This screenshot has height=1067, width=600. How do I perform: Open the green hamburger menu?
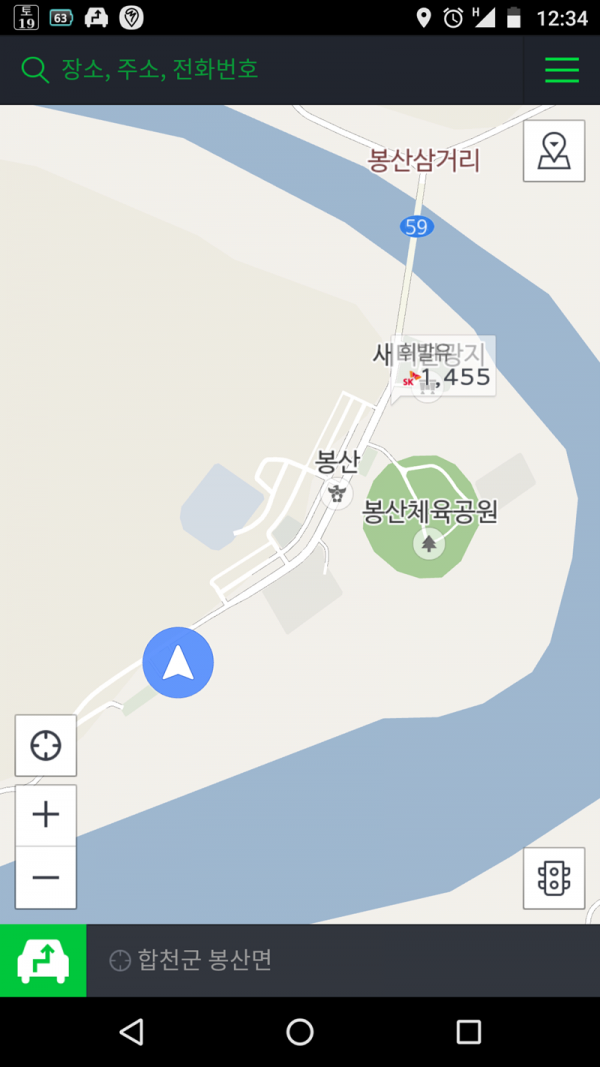point(561,69)
